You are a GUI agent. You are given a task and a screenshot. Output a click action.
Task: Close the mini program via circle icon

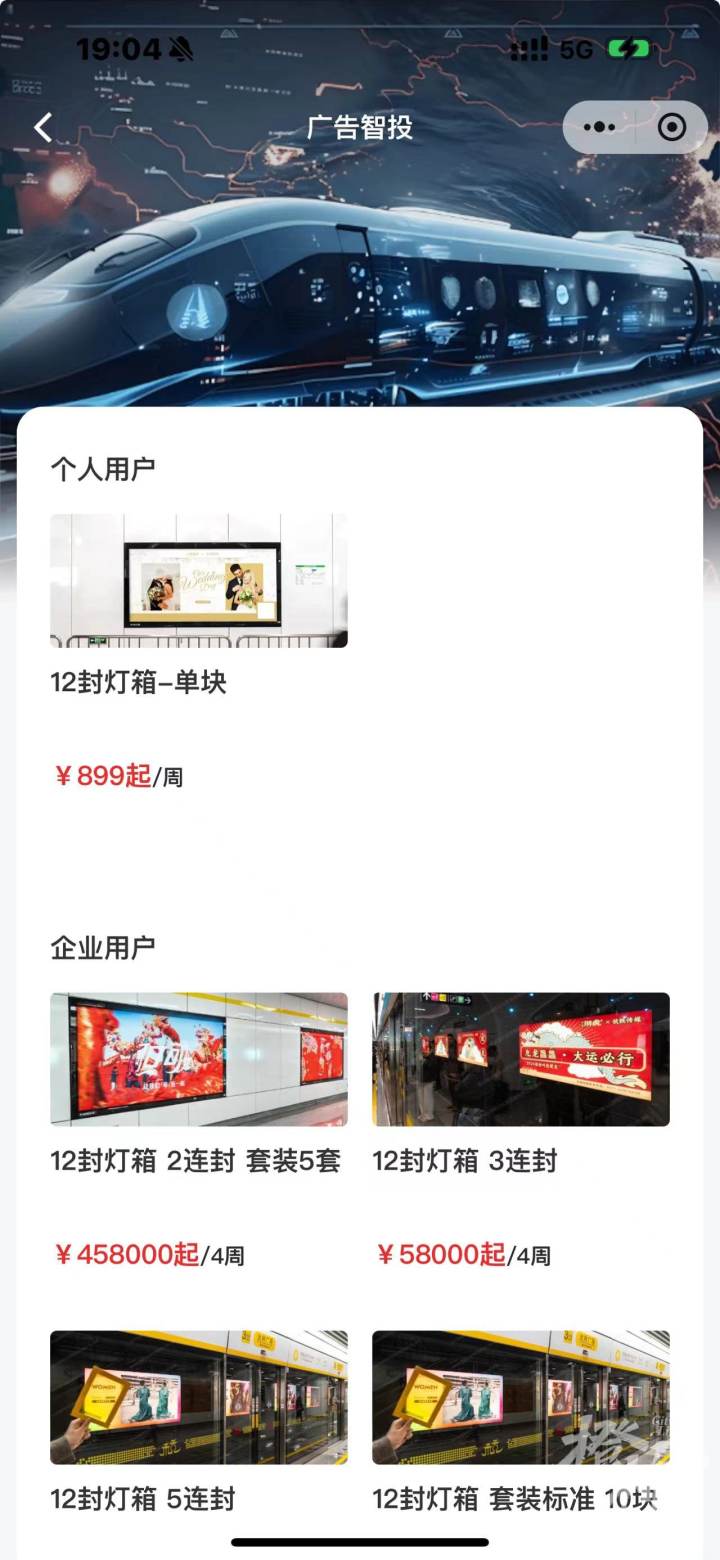(672, 128)
